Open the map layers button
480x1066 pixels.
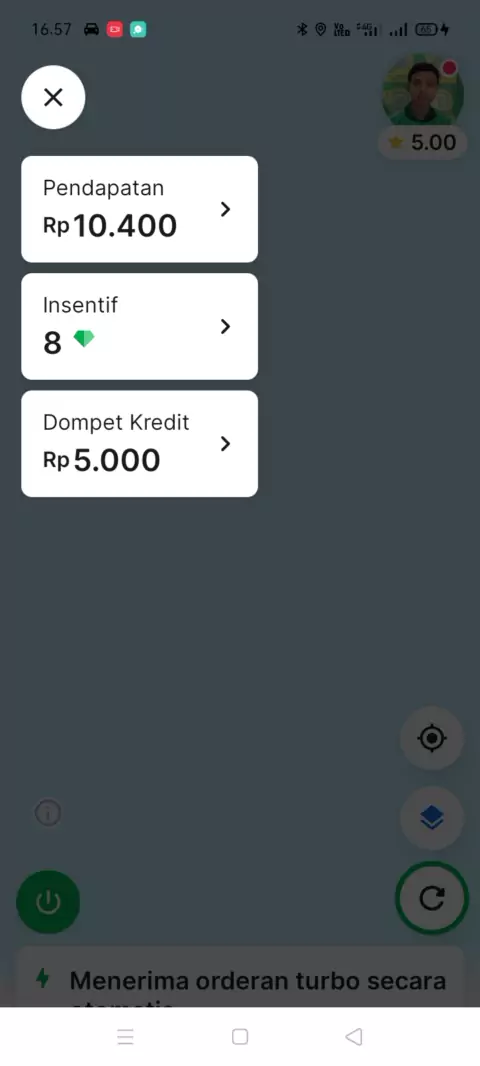click(432, 819)
